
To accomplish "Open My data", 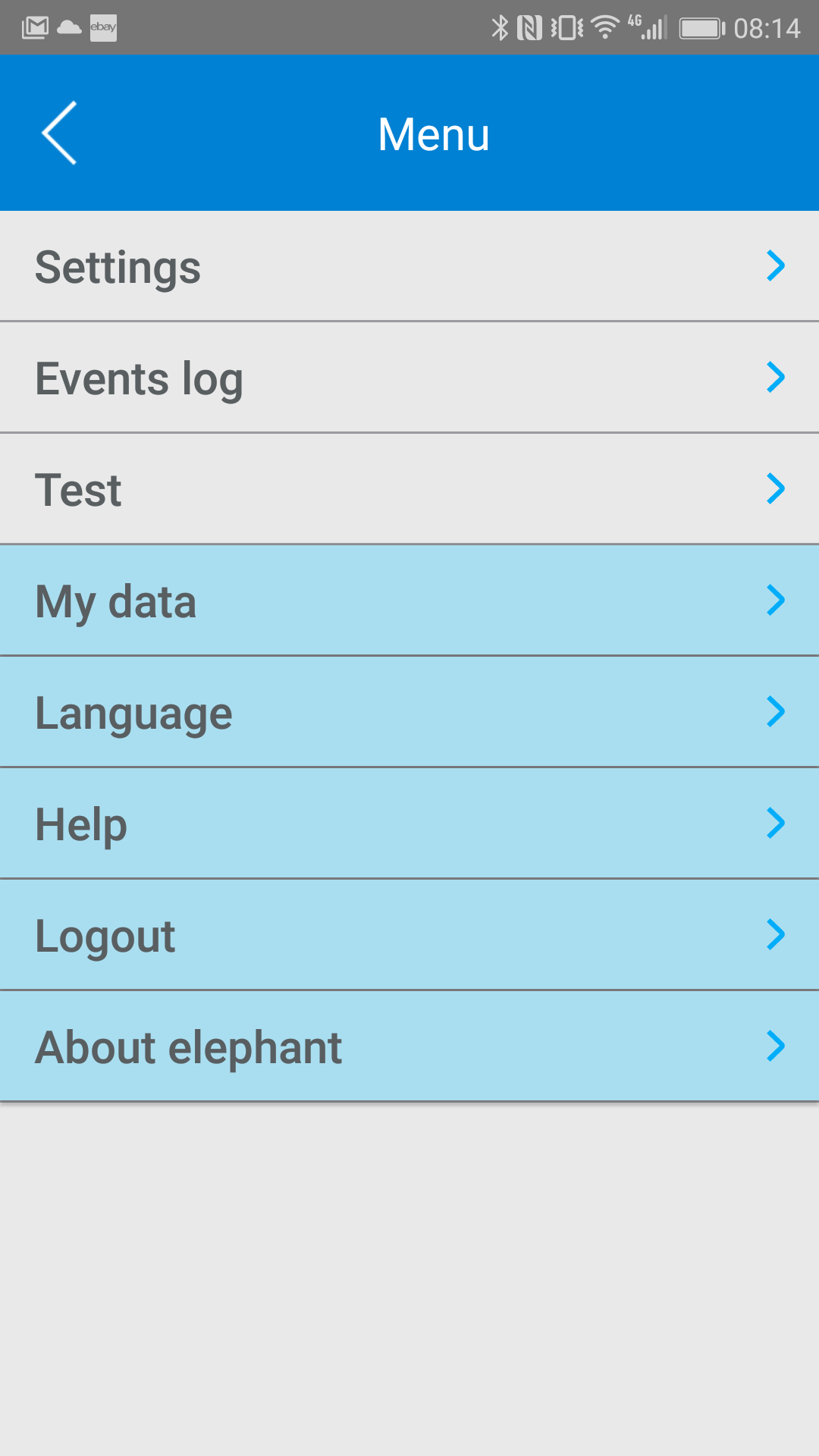I will 409,601.
